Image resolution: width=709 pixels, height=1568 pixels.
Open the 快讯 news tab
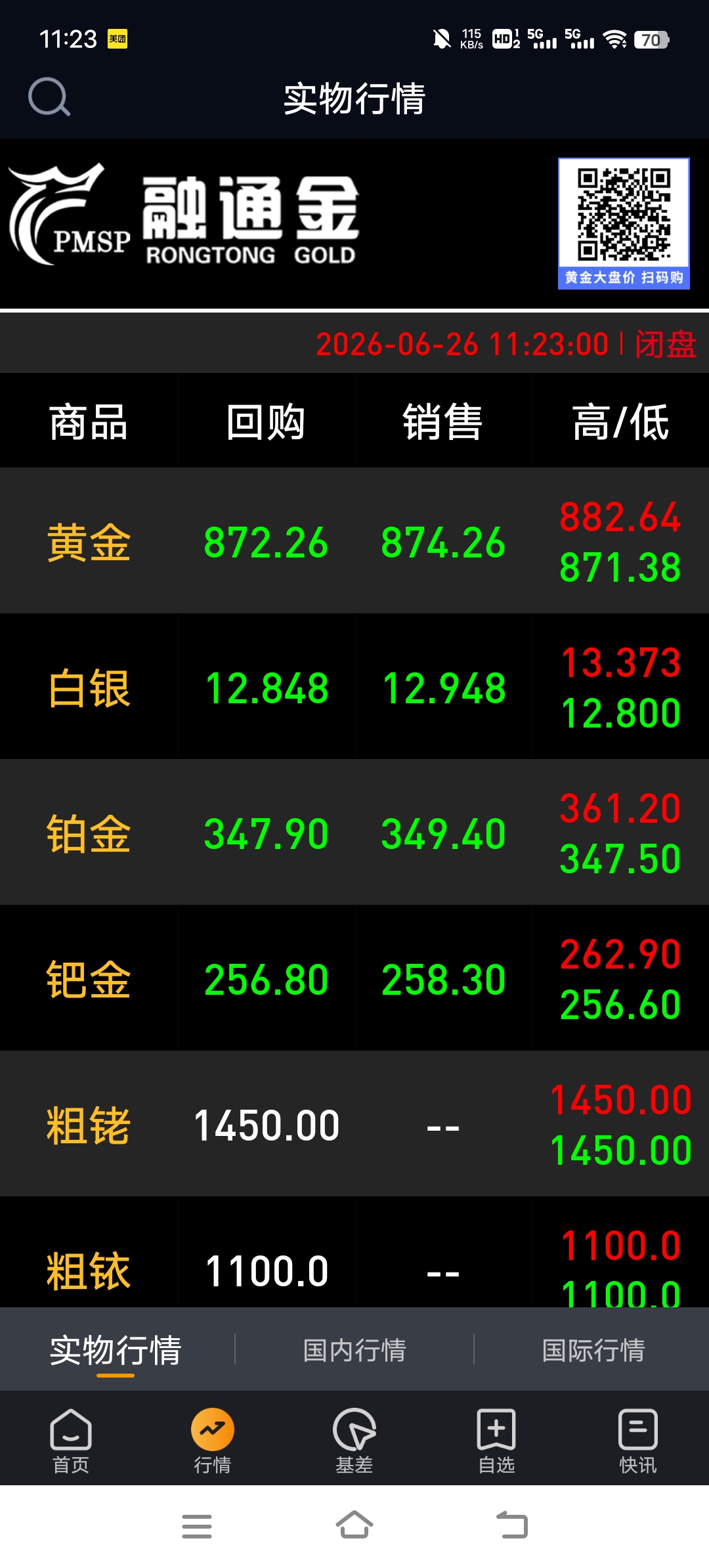(x=638, y=1441)
